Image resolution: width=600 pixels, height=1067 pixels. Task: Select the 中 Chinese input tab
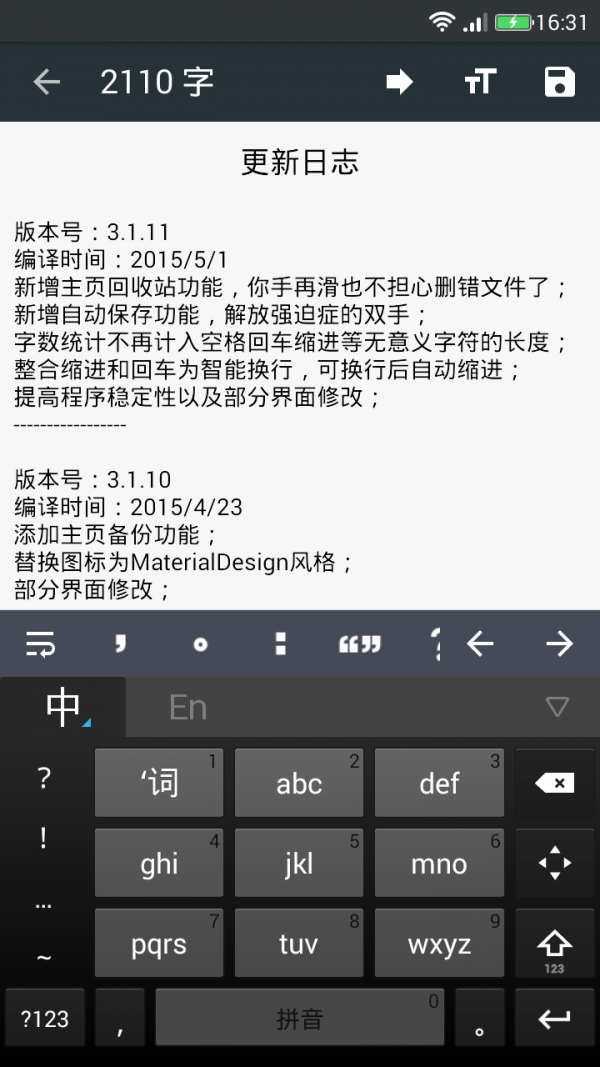(x=64, y=708)
